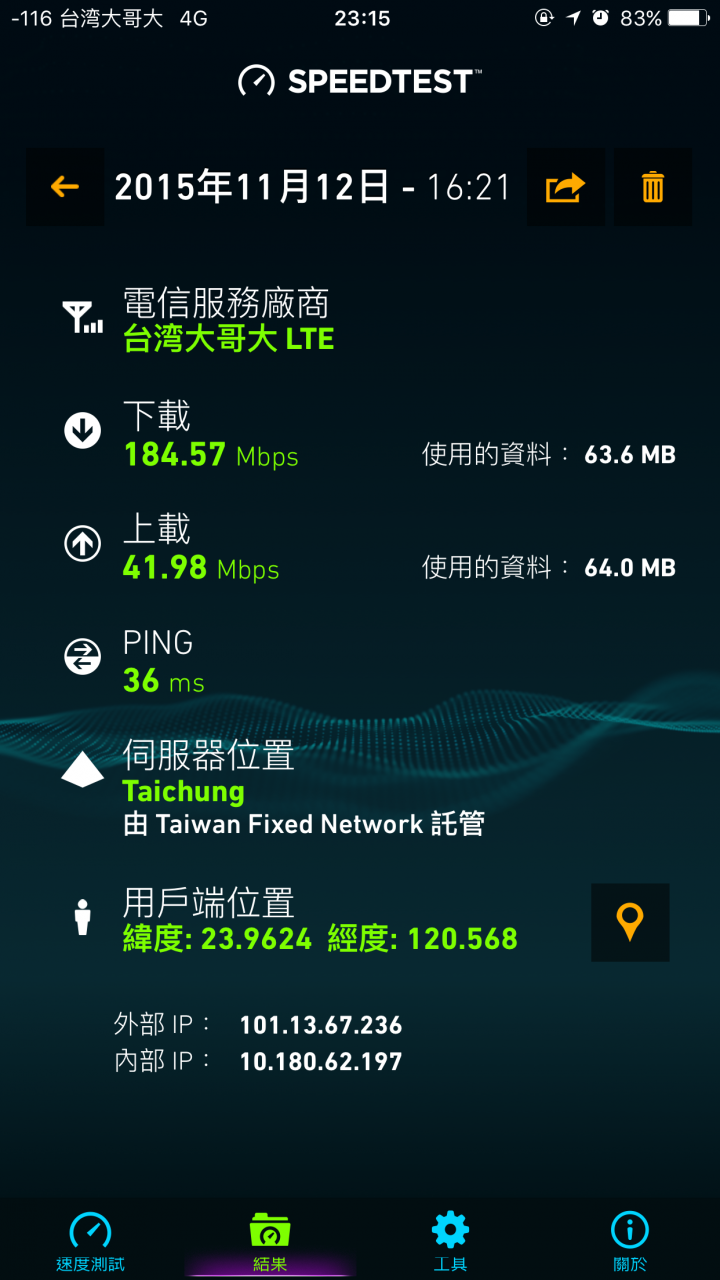The width and height of the screenshot is (720, 1280).
Task: Go to the 關於 tab
Action: [630, 1241]
